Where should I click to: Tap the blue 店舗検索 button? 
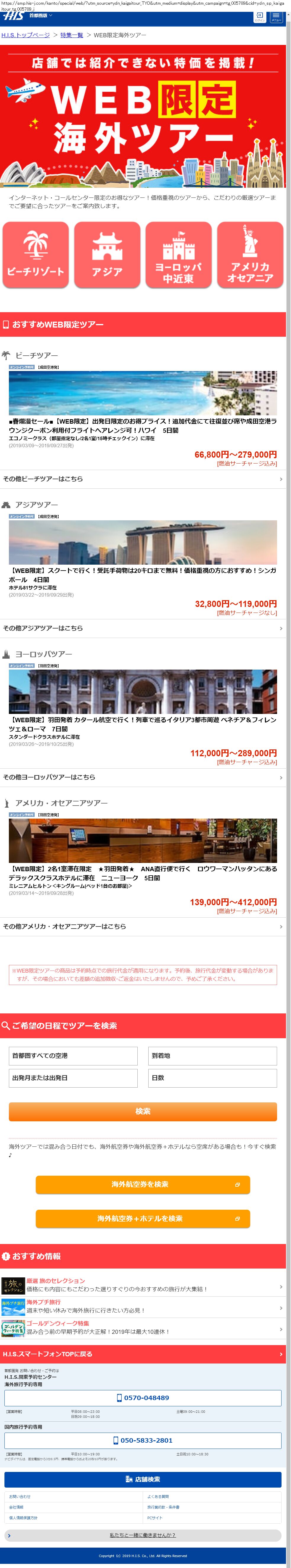[x=143, y=1479]
